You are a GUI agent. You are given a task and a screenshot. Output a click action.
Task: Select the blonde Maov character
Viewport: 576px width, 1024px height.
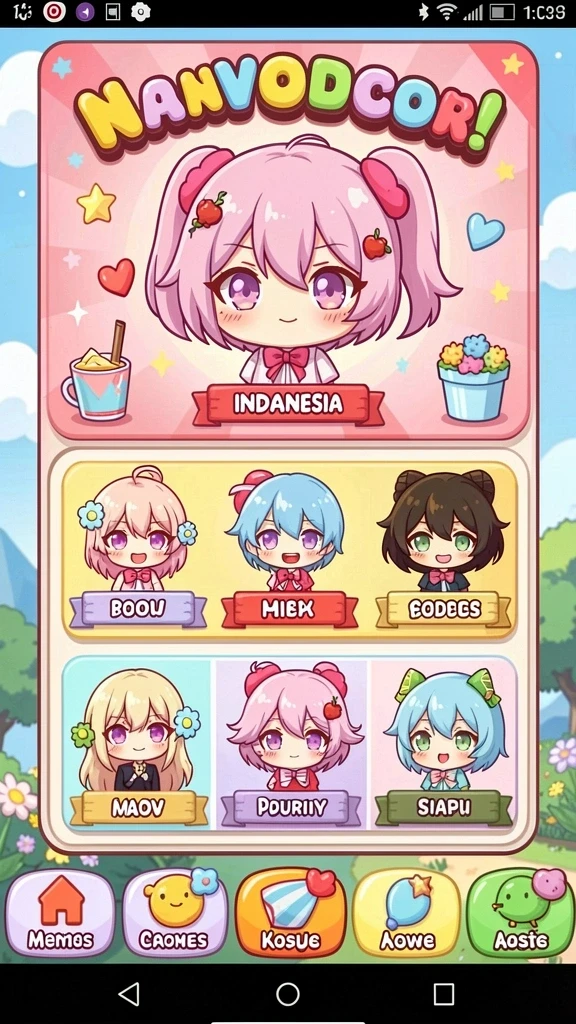tap(138, 743)
